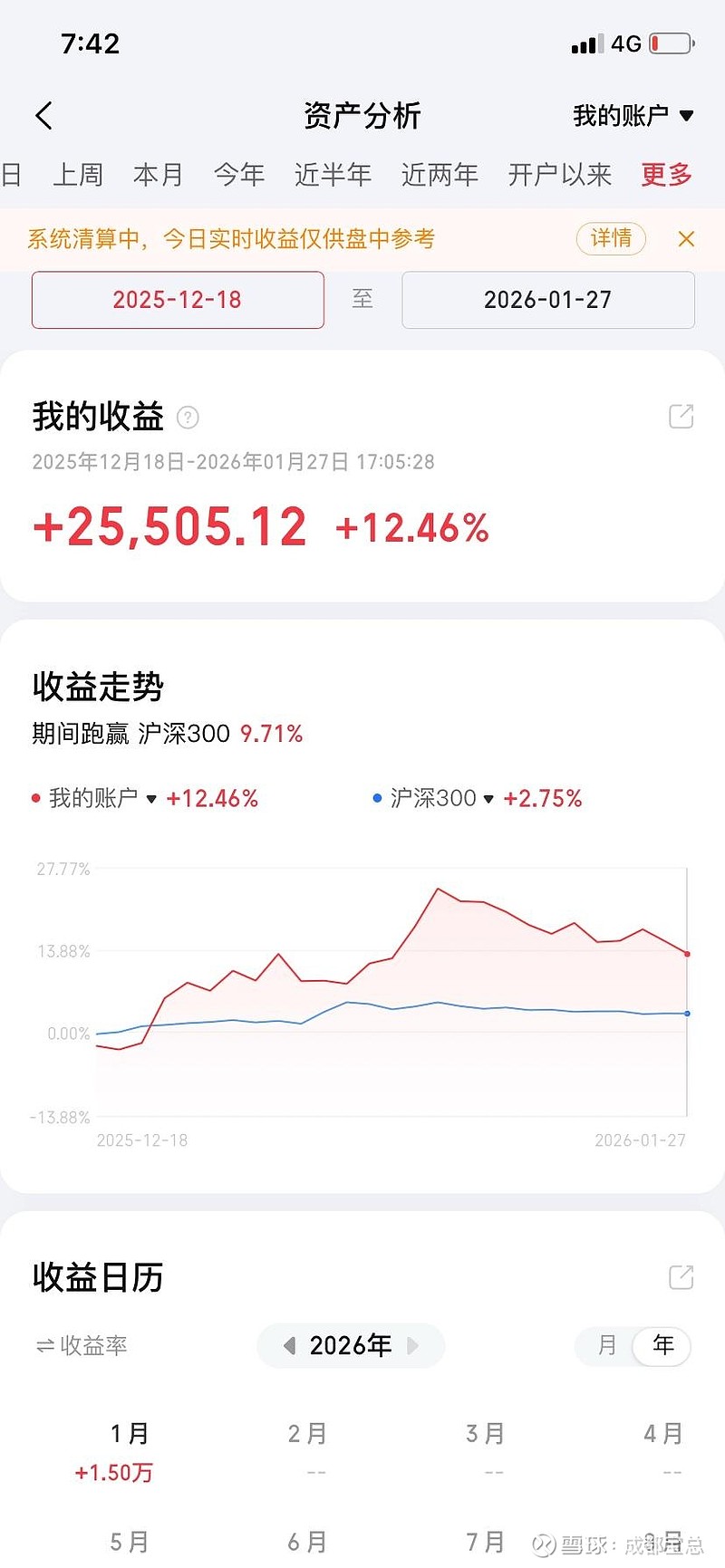Open the 沪深300 benchmark dropdown
This screenshot has width=725, height=1568.
coord(488,799)
